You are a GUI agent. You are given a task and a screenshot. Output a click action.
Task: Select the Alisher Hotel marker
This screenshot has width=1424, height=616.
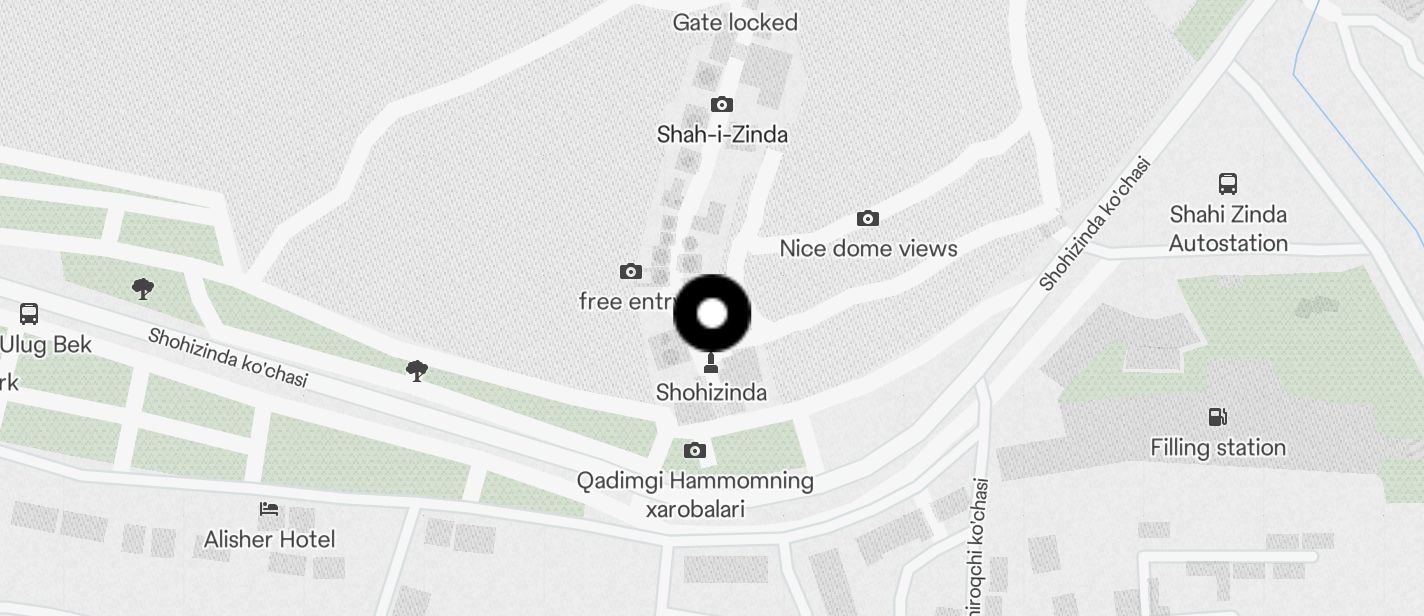269,510
